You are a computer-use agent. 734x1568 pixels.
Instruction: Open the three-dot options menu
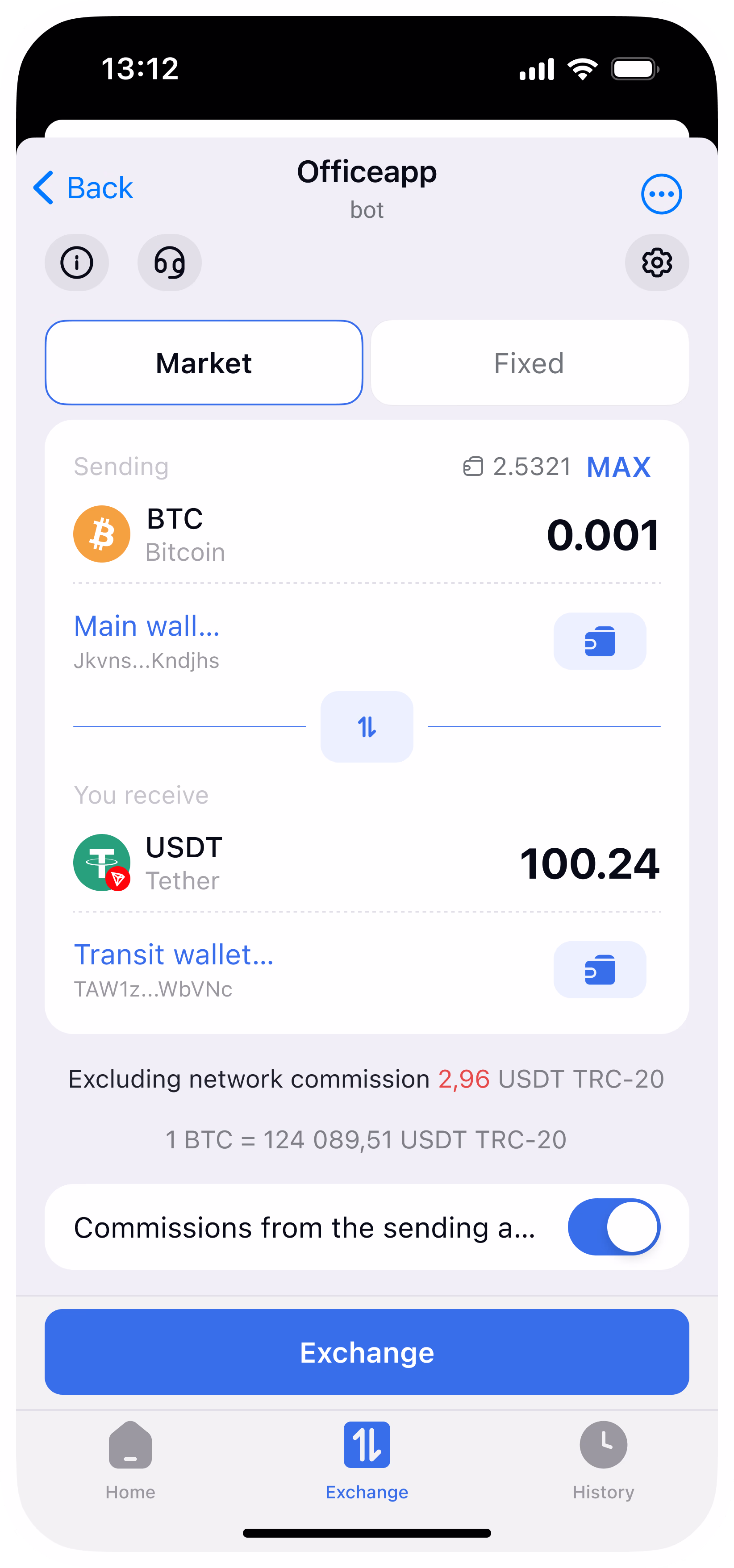[x=661, y=194]
